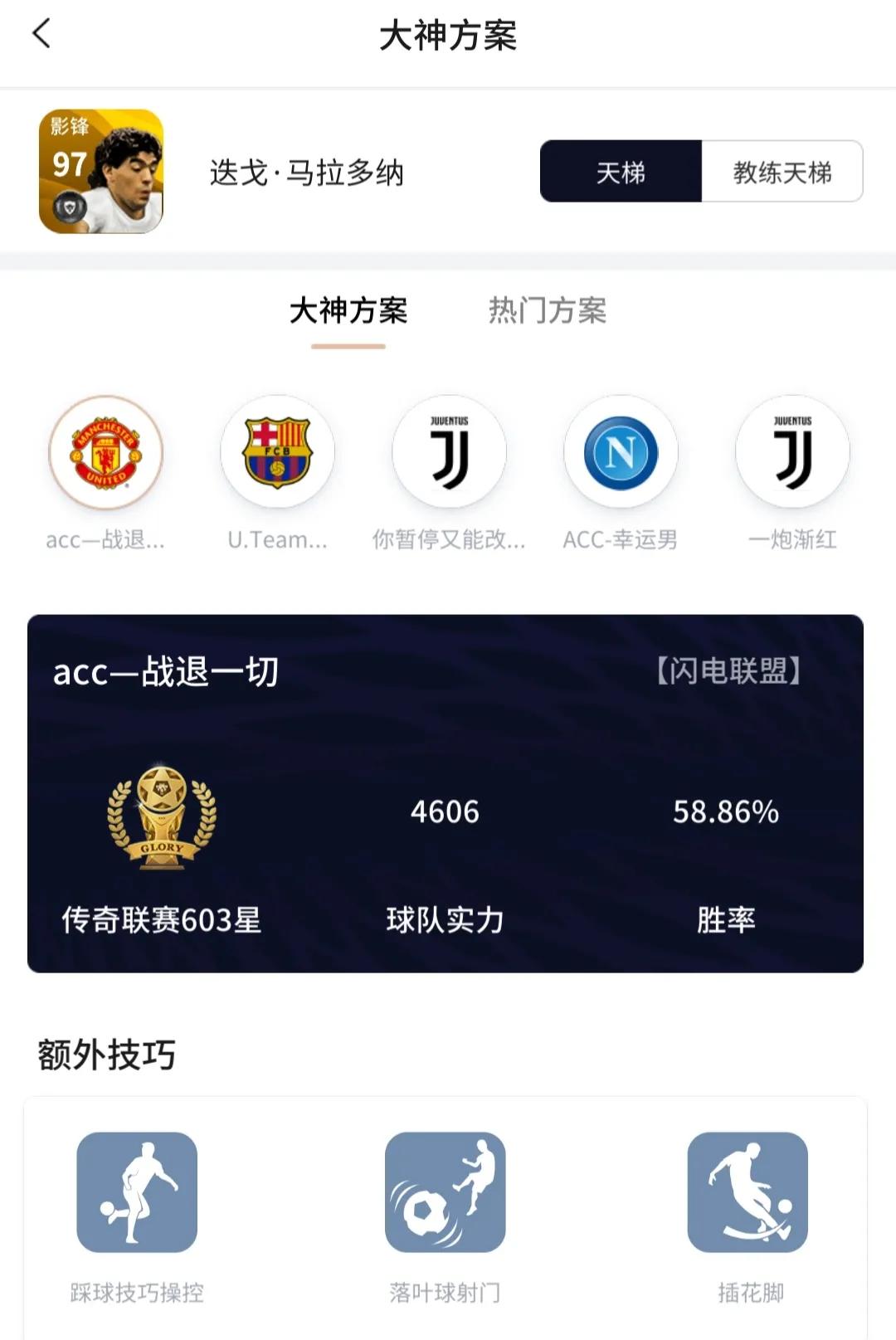Viewport: 896px width, 1340px height.
Task: Choose the 一炮渐红 Juventus plan
Action: click(792, 452)
